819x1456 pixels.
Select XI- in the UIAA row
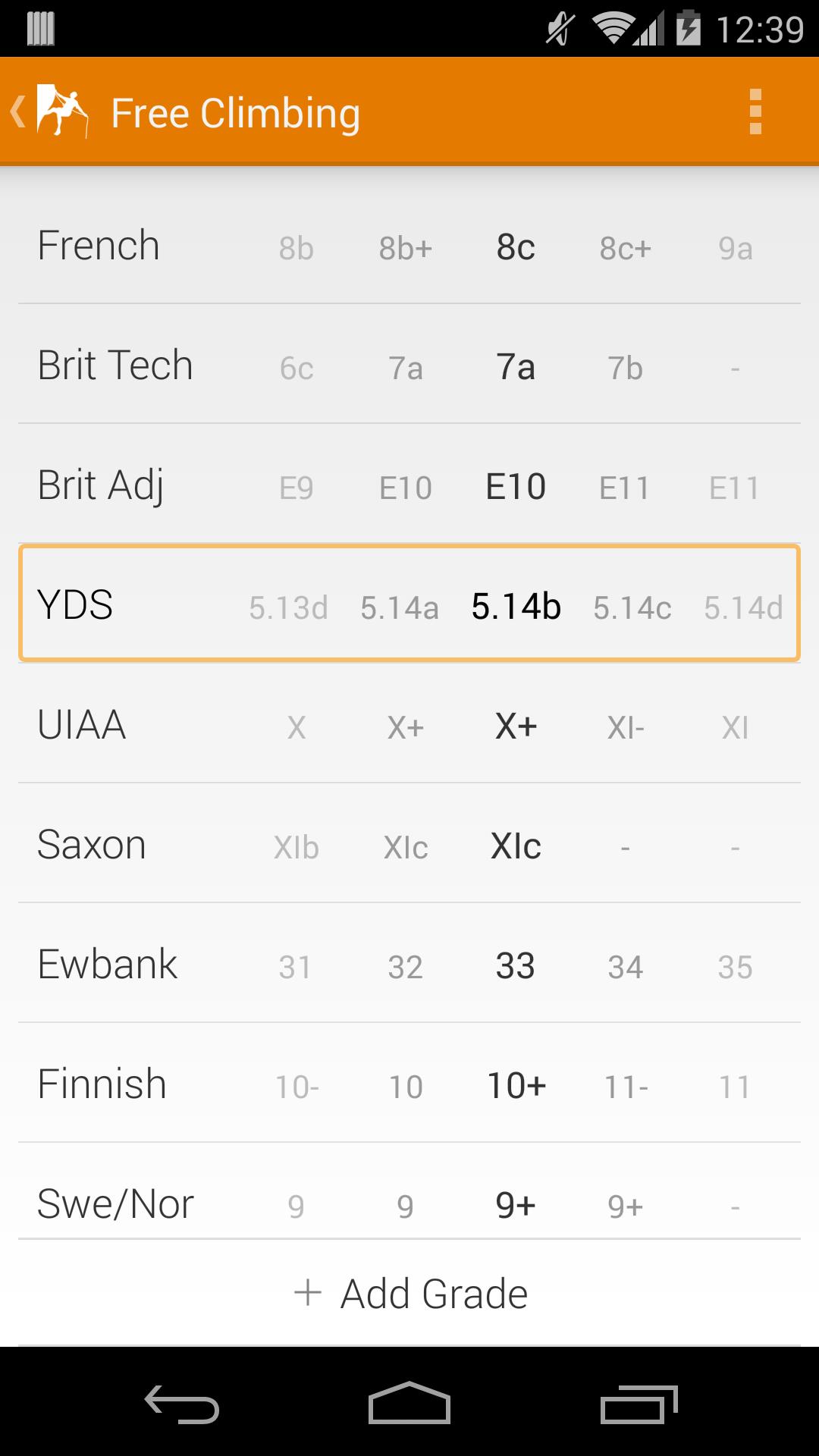click(625, 728)
